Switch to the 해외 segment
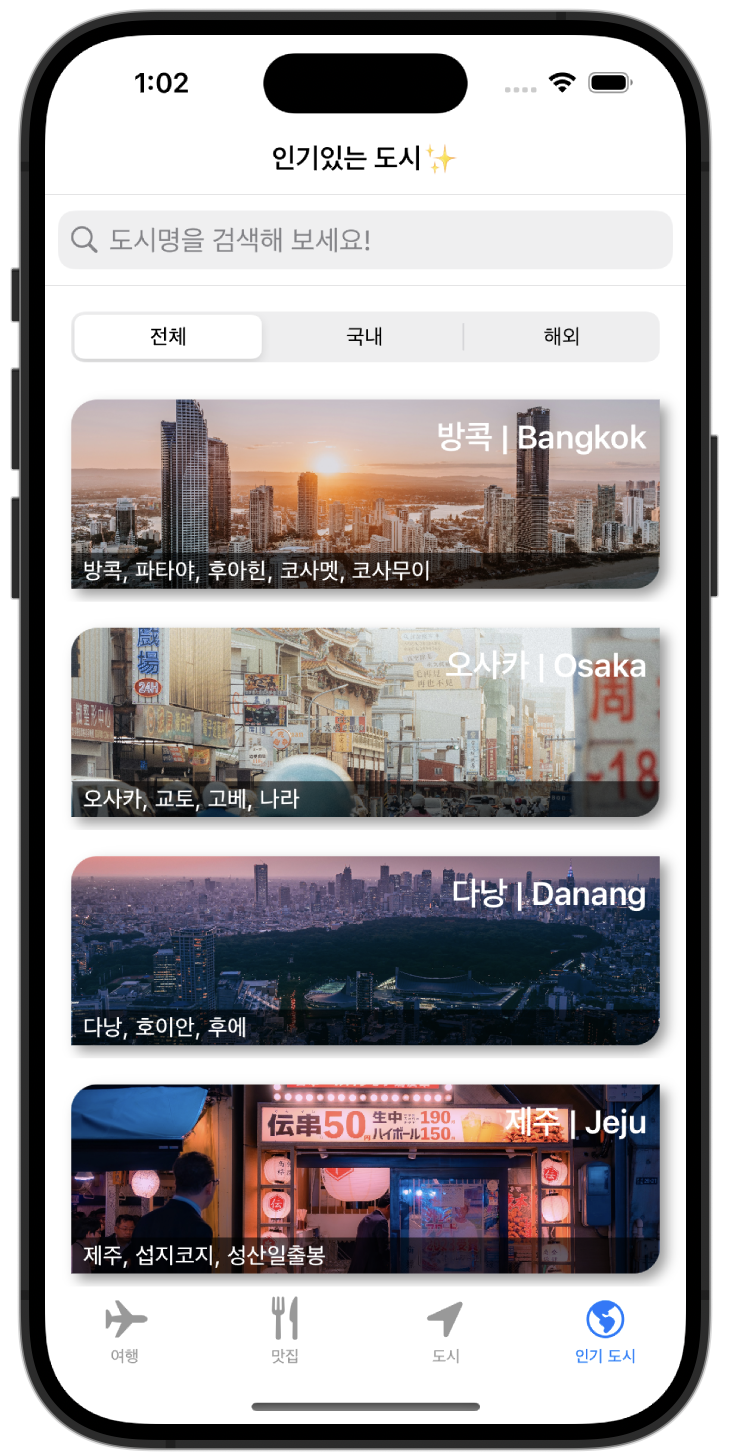Screen dimensions: 730x1454 (561, 337)
